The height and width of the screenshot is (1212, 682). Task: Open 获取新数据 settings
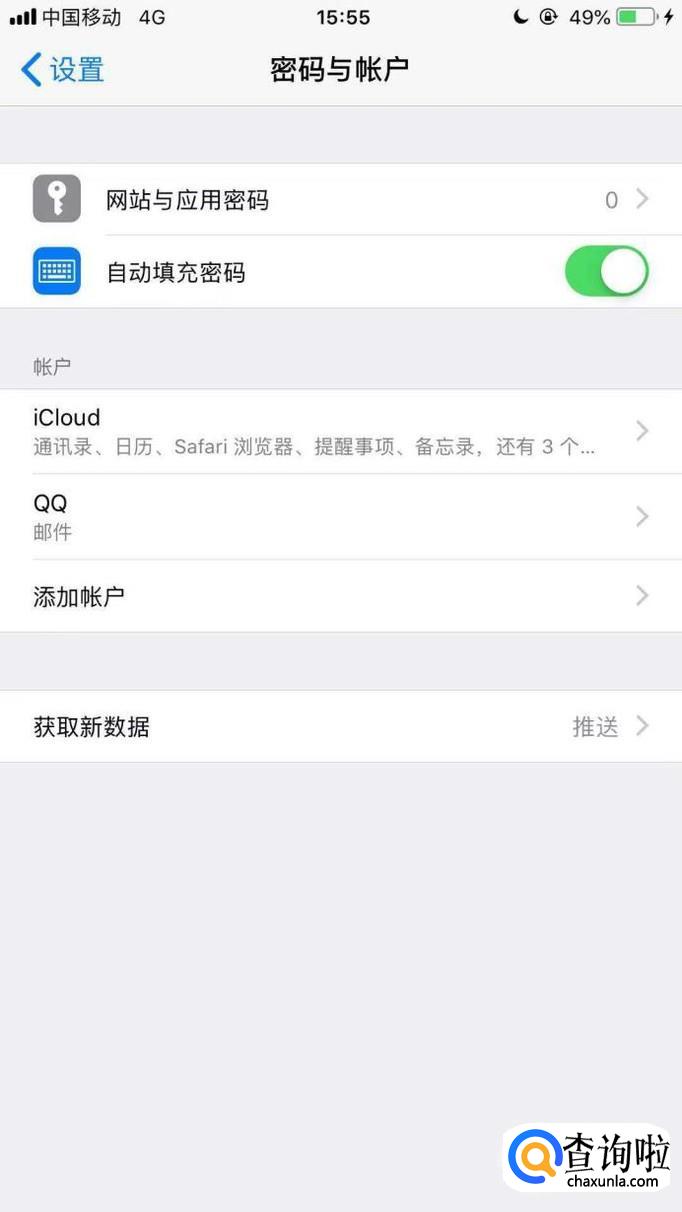click(340, 727)
